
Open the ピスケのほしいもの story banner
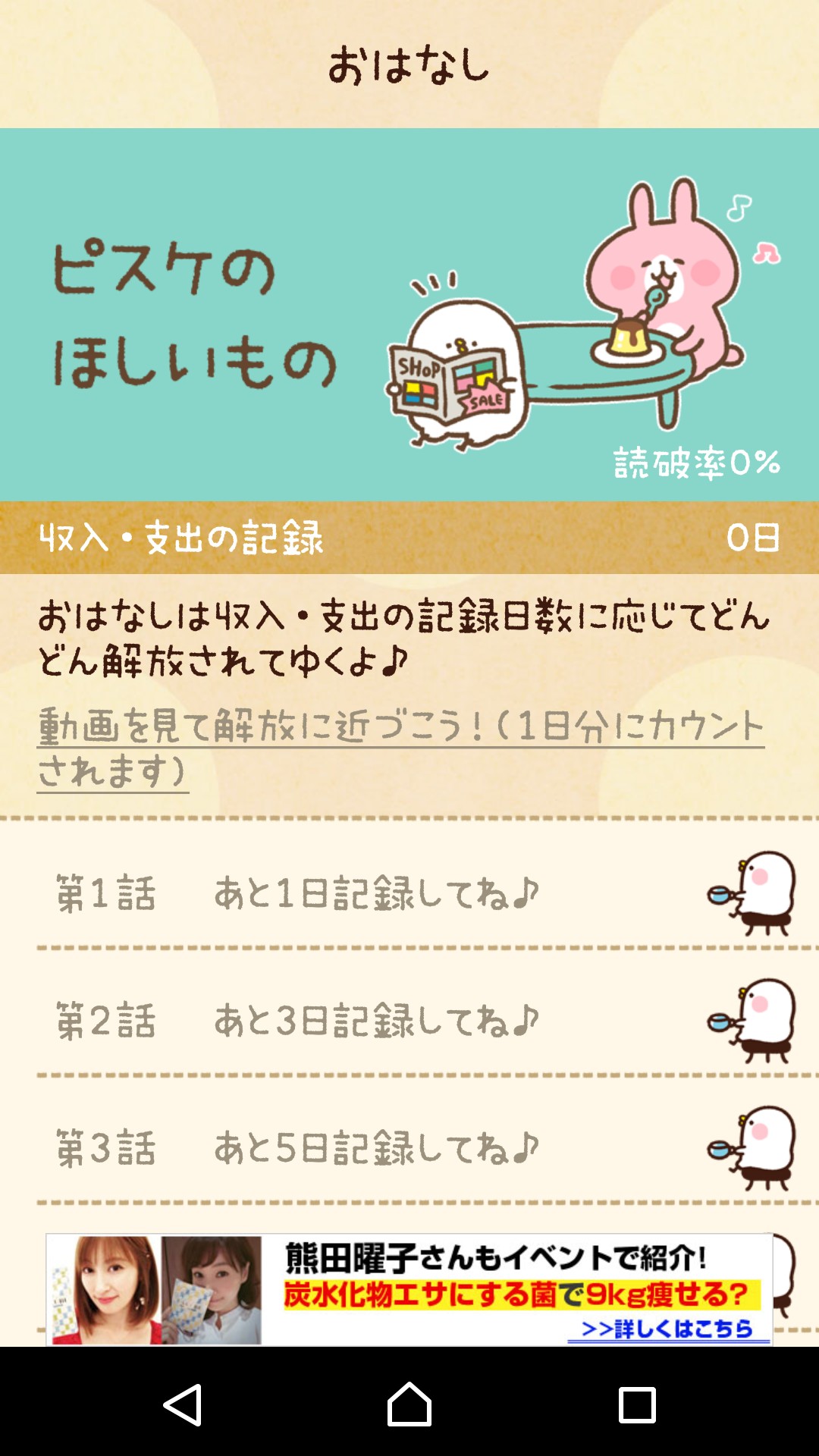(409, 314)
